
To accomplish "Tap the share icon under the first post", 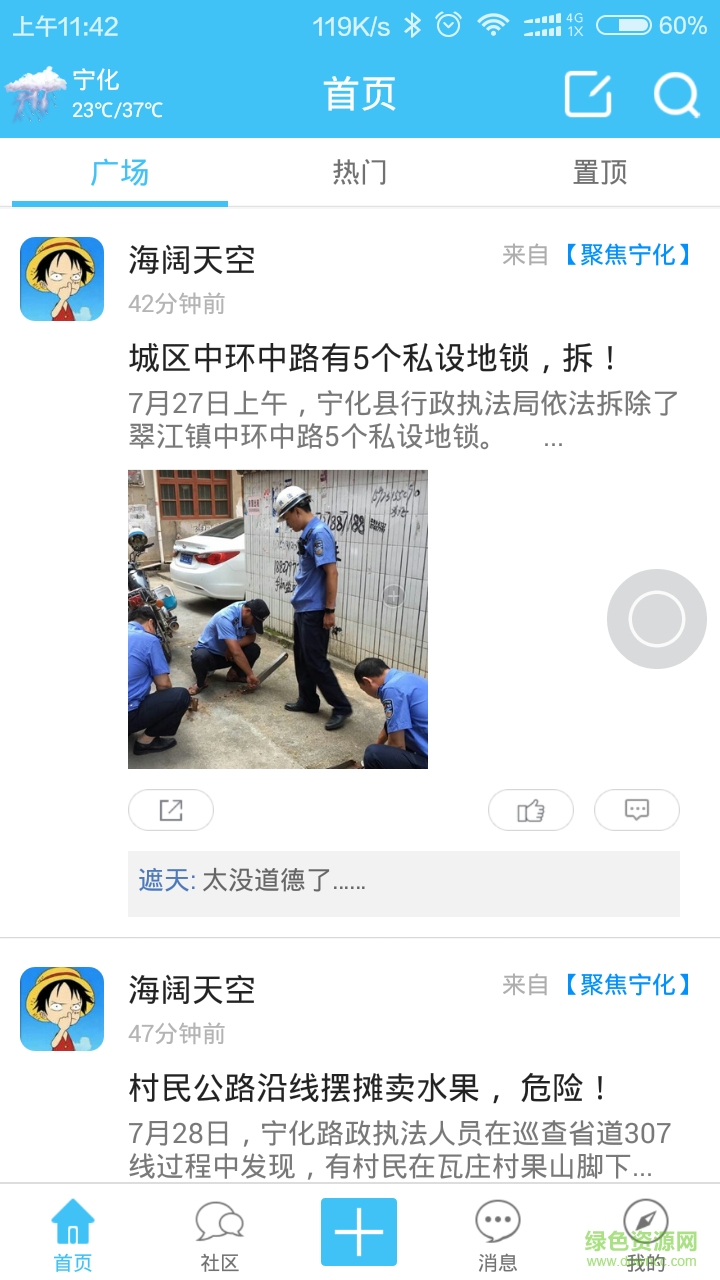I will click(170, 810).
